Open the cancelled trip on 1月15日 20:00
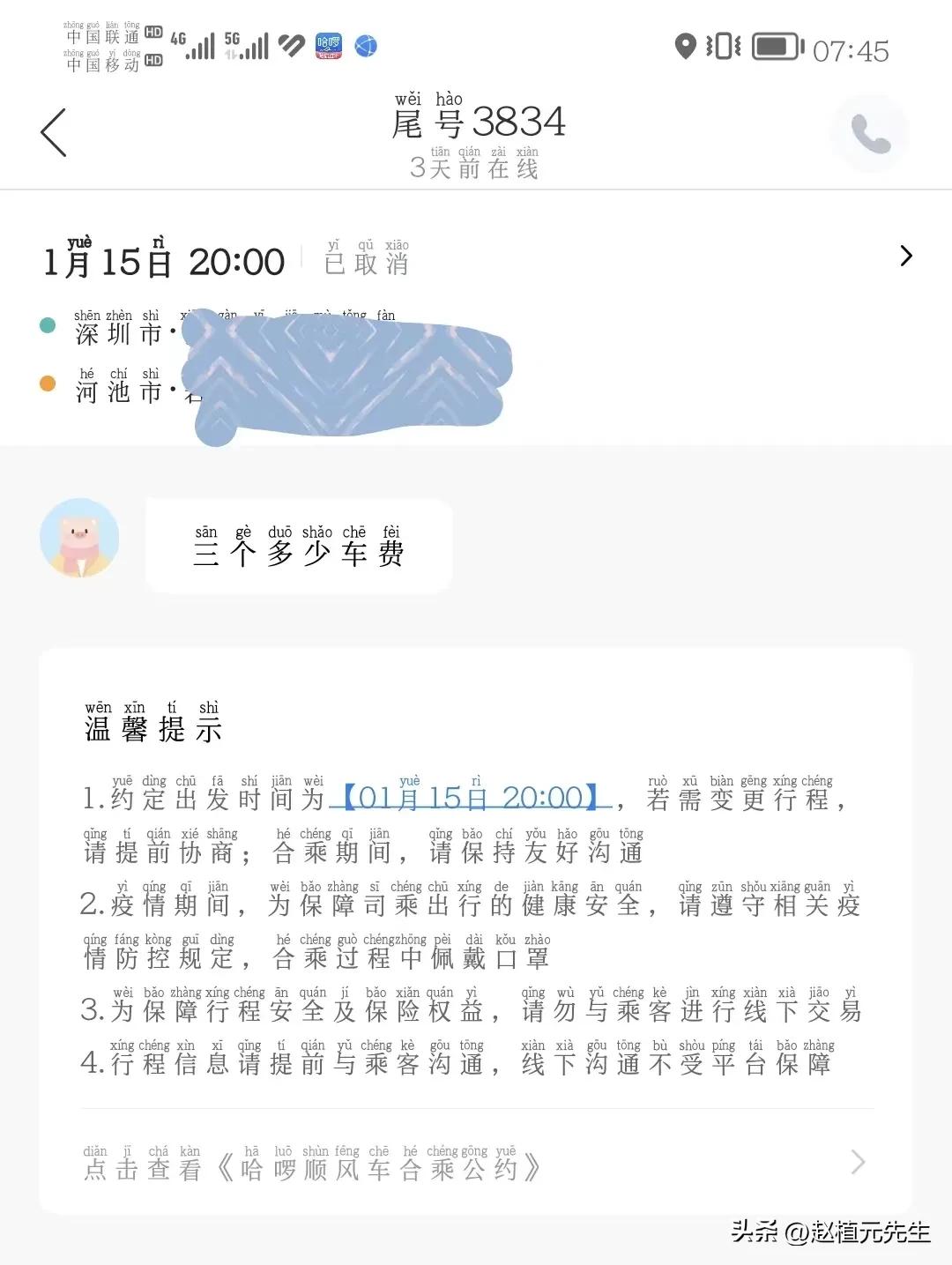Viewport: 952px width, 1265px height. (905, 257)
